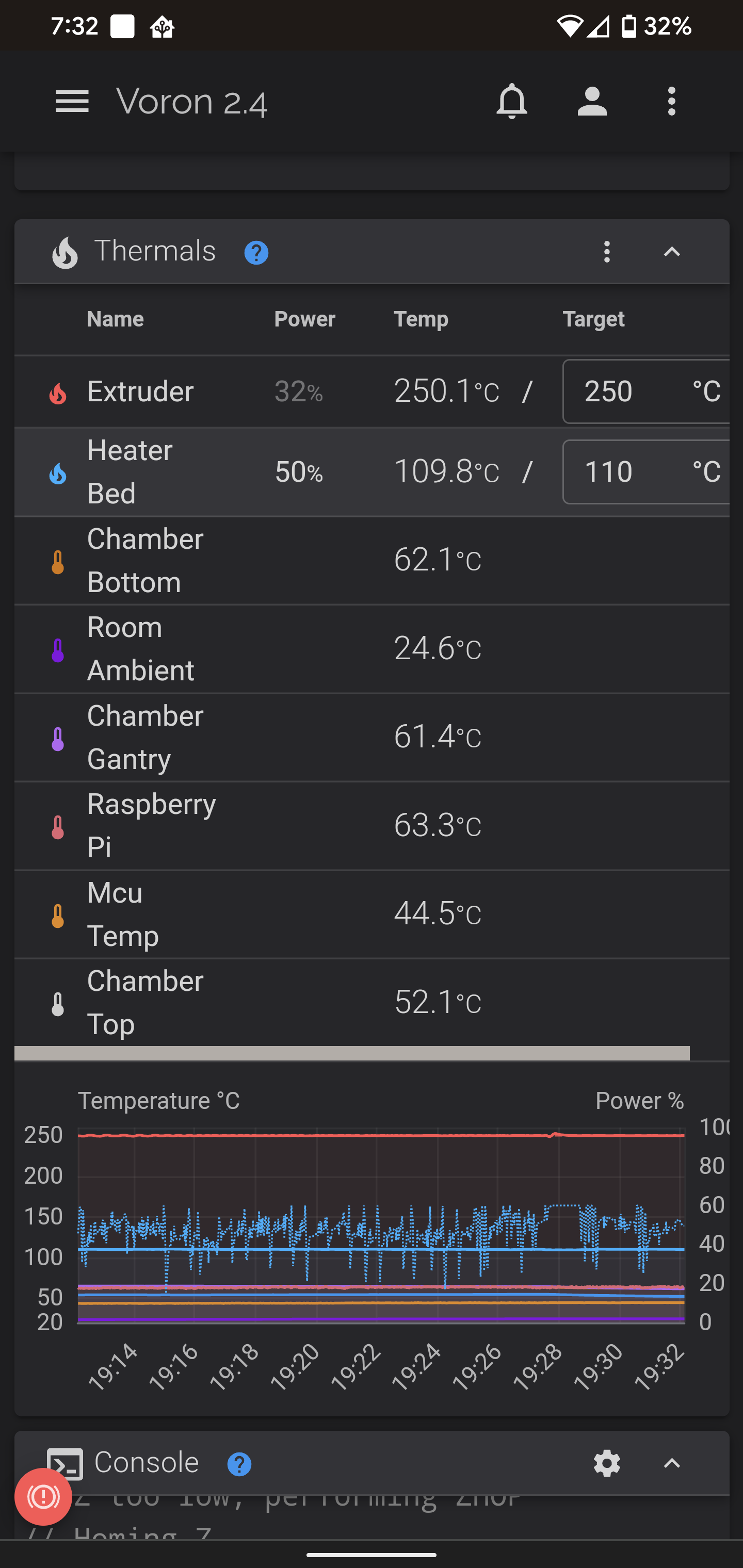Image resolution: width=743 pixels, height=1568 pixels.
Task: Select the Extruder row
Action: point(140,391)
